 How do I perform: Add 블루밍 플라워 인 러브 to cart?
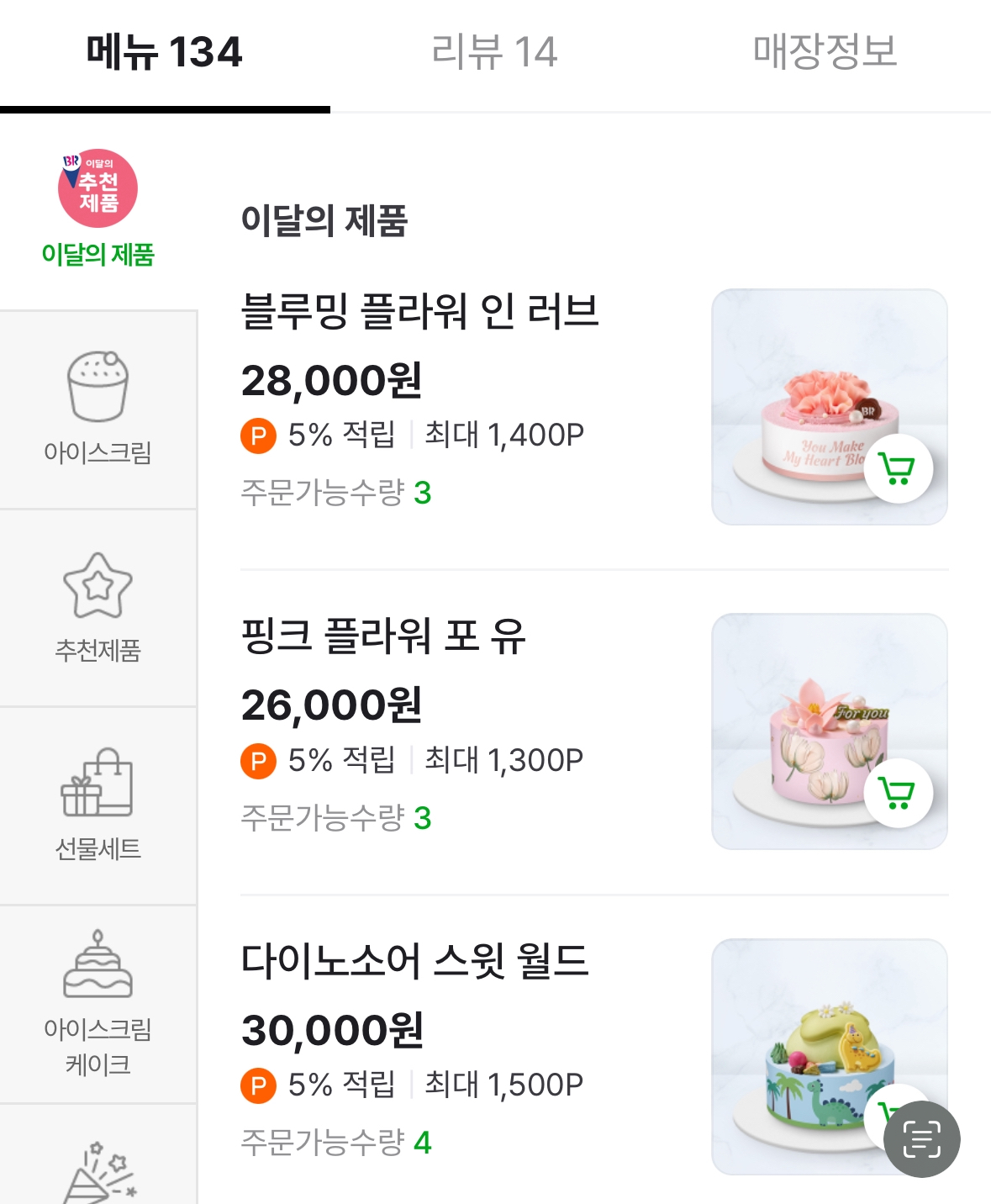899,468
